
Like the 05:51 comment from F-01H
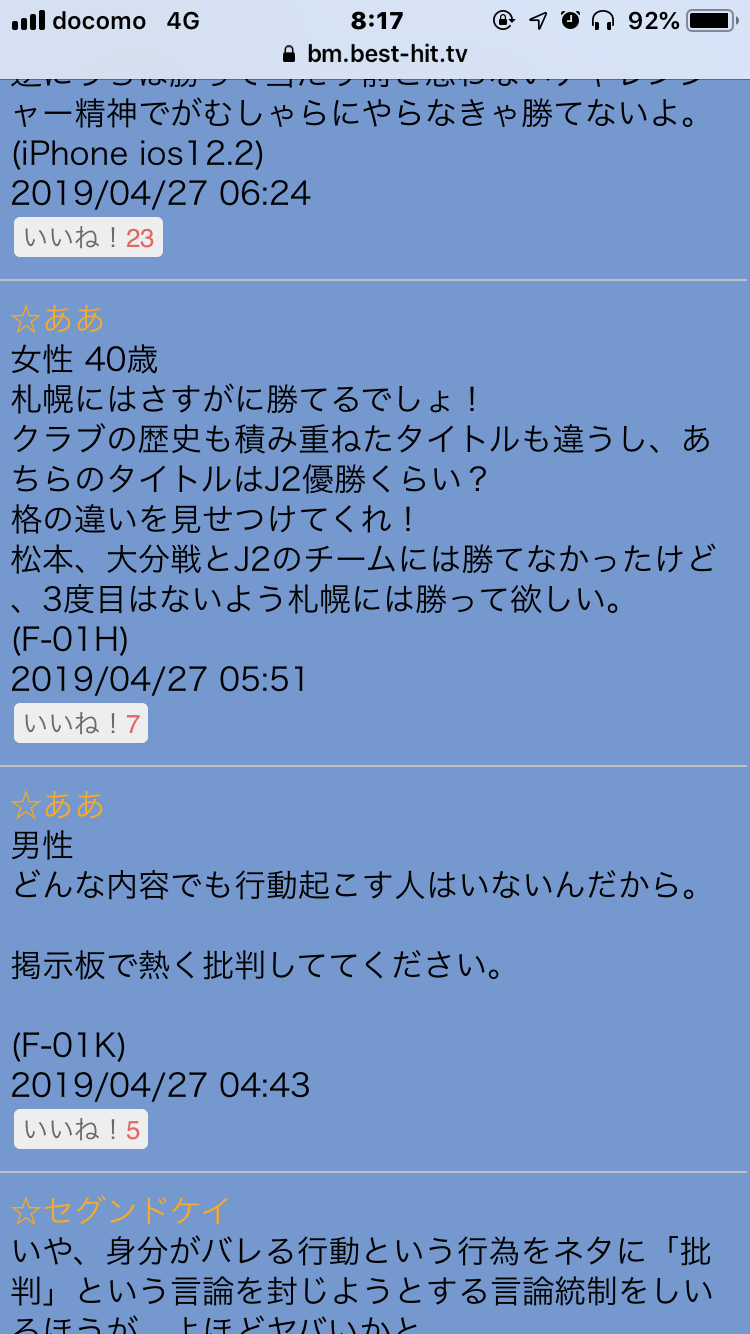(81, 723)
